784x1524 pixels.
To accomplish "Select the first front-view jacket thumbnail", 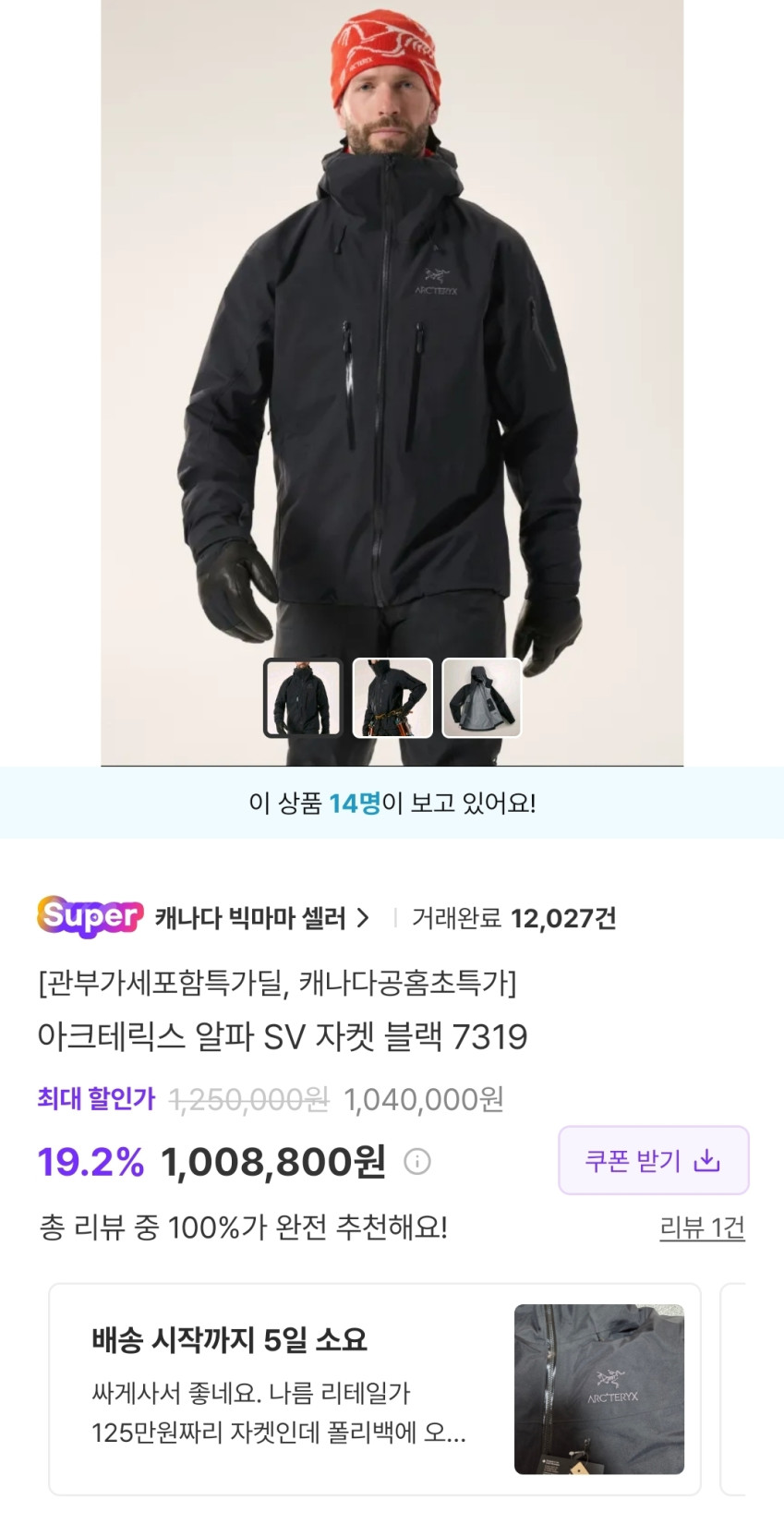I will coord(303,697).
